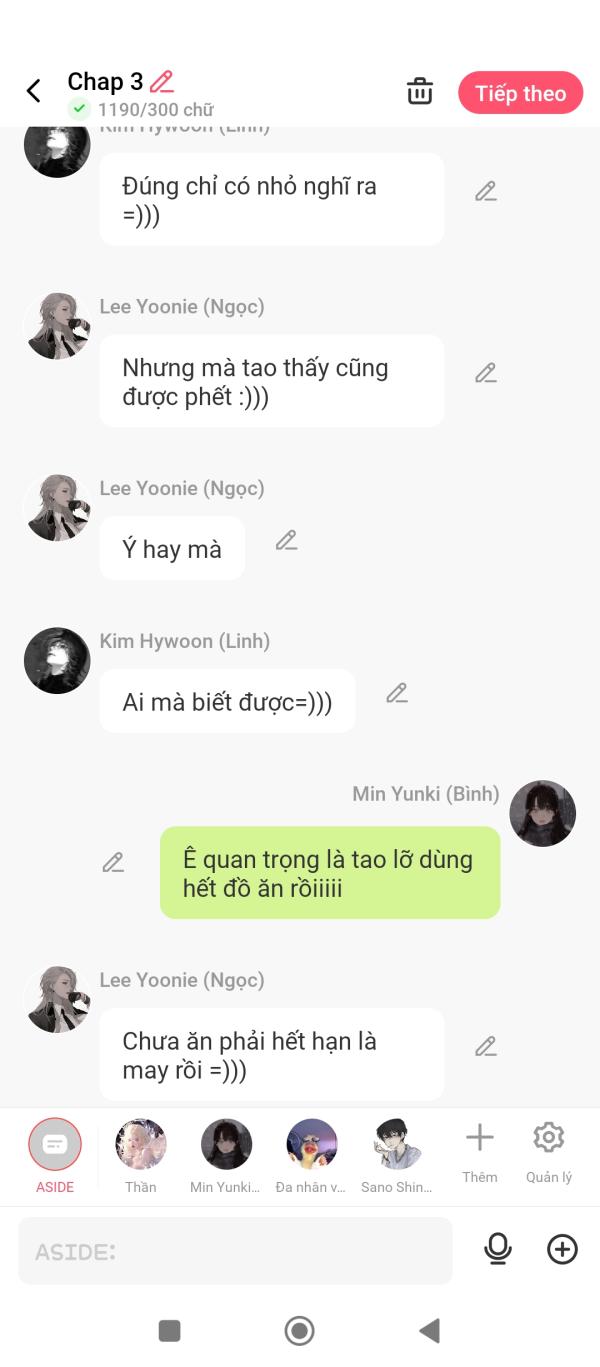Edit the Chap 3 chapter title
600x1367 pixels.
(162, 82)
